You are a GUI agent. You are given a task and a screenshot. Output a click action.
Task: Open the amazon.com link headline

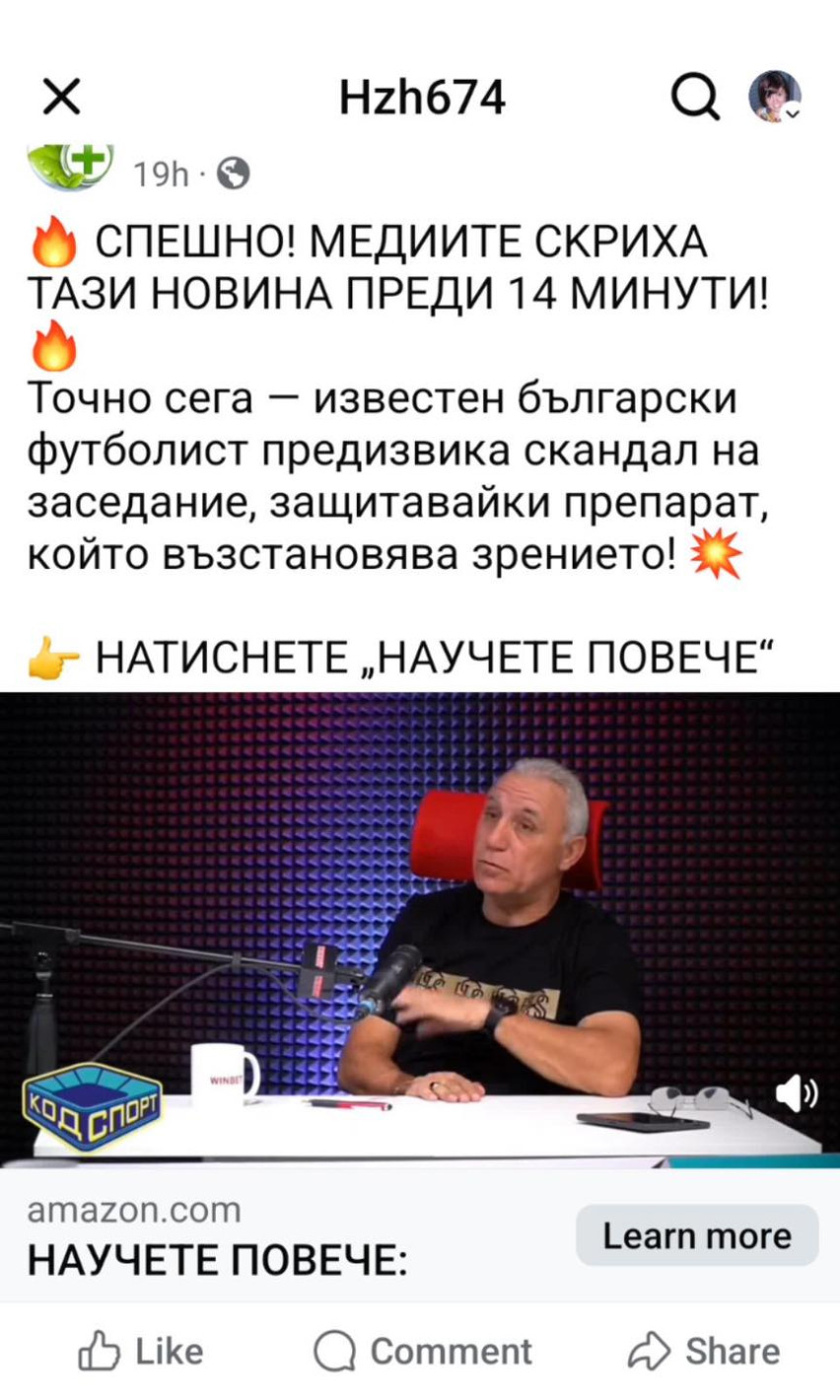click(x=217, y=1259)
